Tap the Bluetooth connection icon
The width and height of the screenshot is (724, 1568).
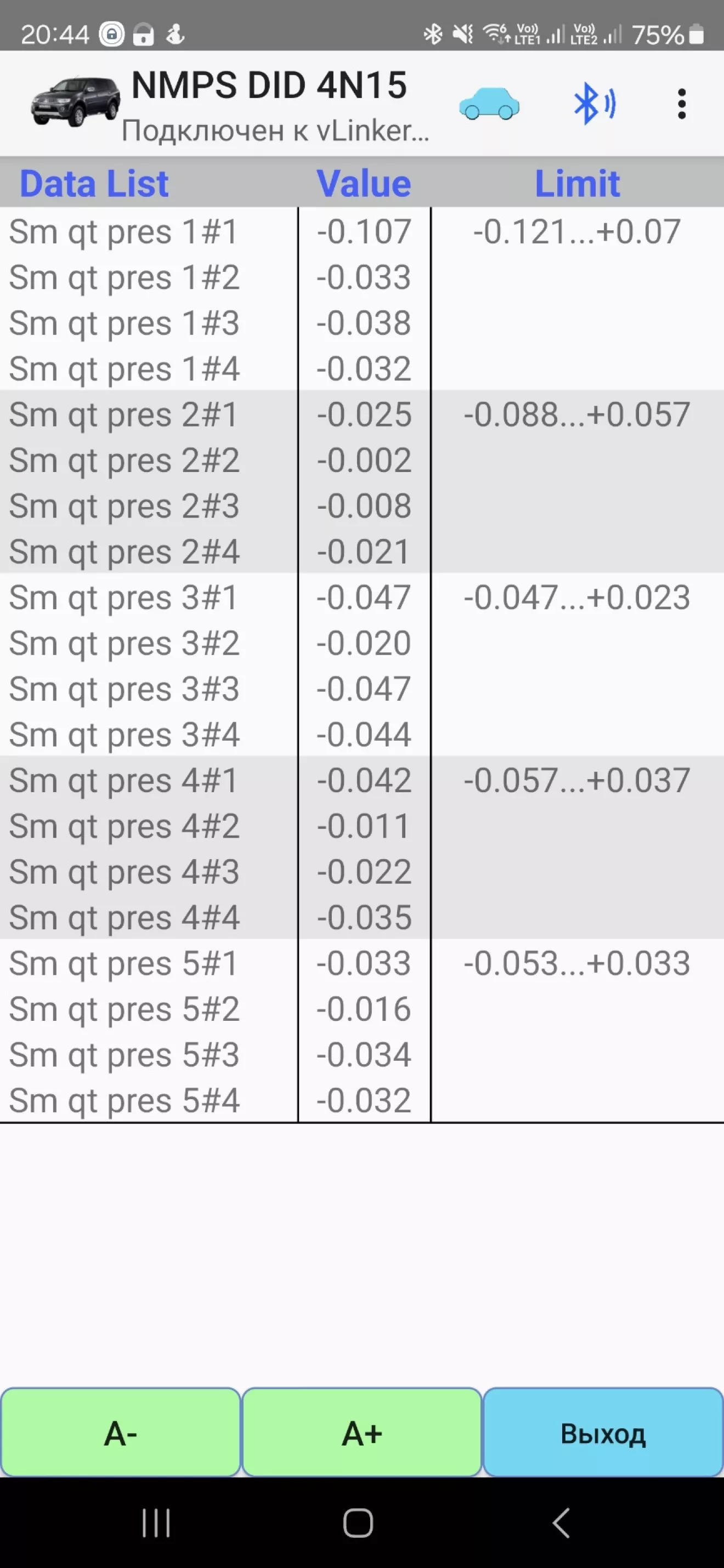click(x=593, y=104)
